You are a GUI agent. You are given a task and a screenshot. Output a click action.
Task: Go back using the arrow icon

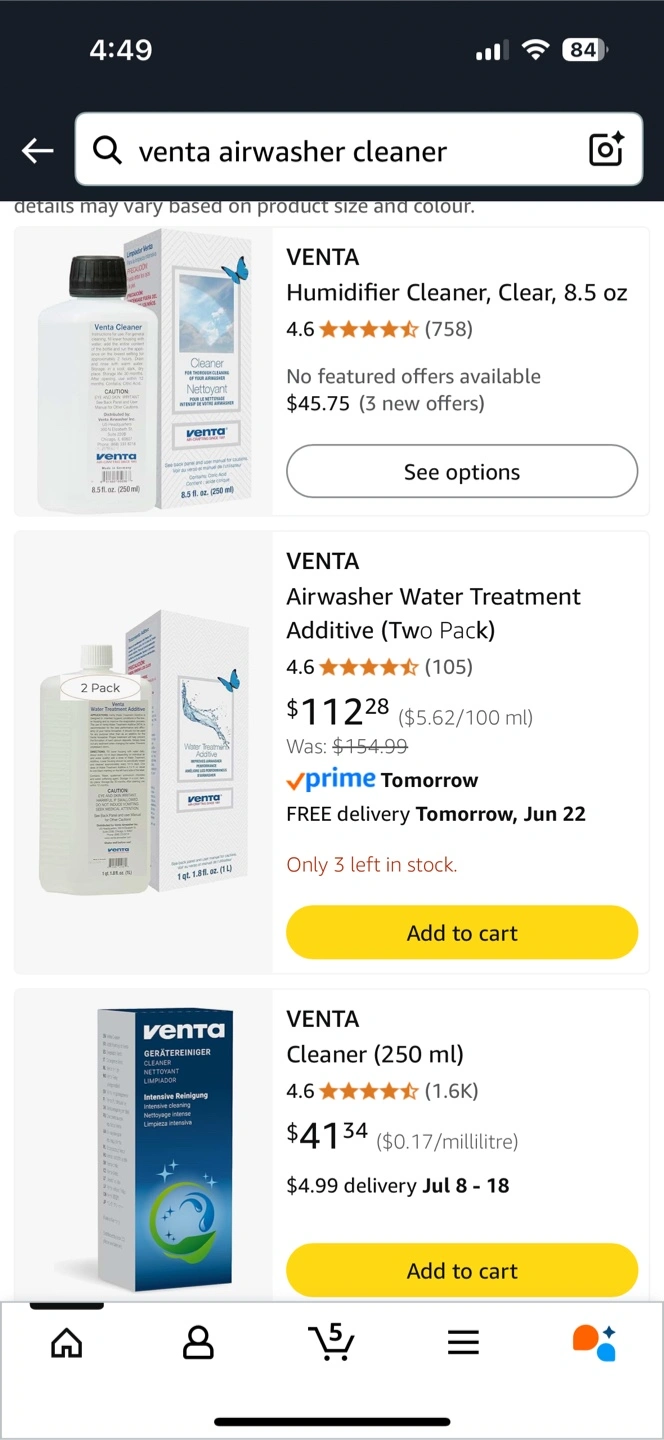point(38,151)
